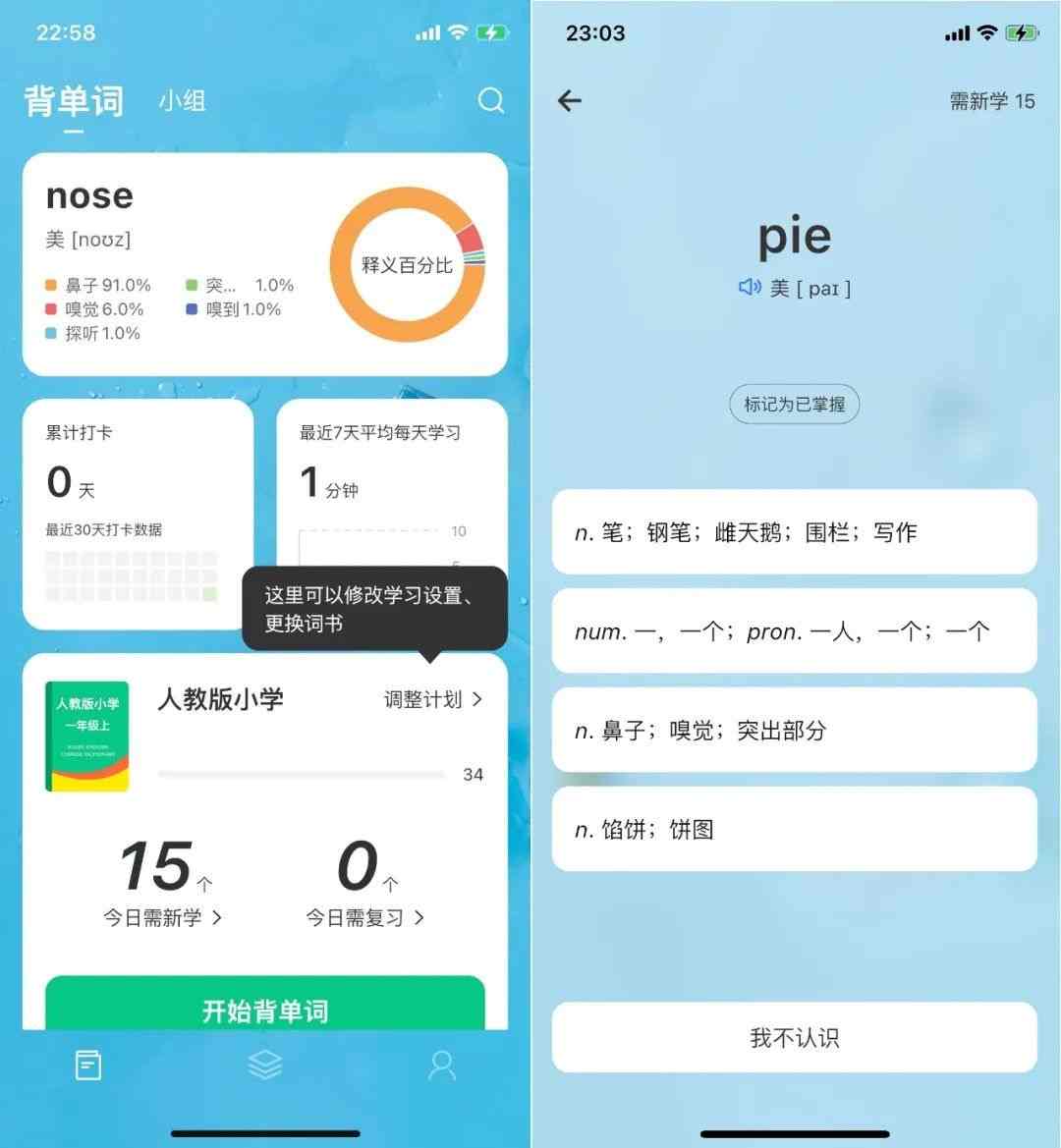Choose the answer num. 一,一个
1061x1148 pixels.
click(x=794, y=631)
